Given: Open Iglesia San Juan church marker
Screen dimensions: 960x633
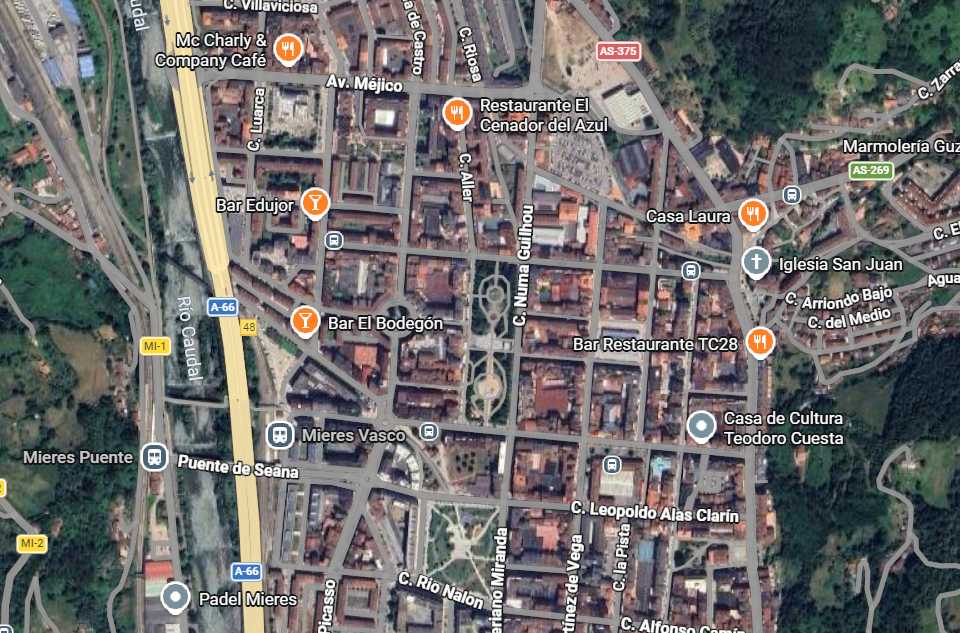Looking at the screenshot, I should 756,263.
